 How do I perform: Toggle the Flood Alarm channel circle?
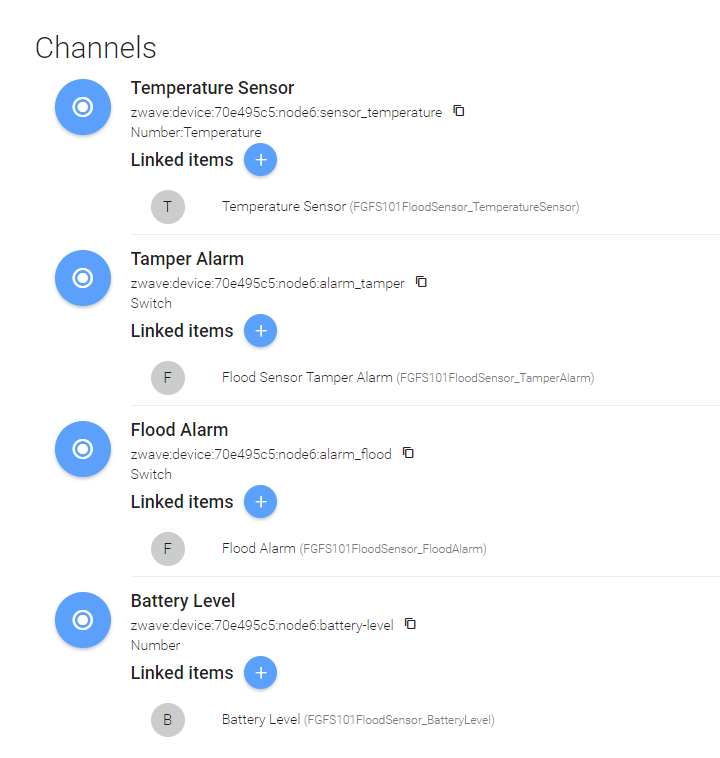coord(83,449)
